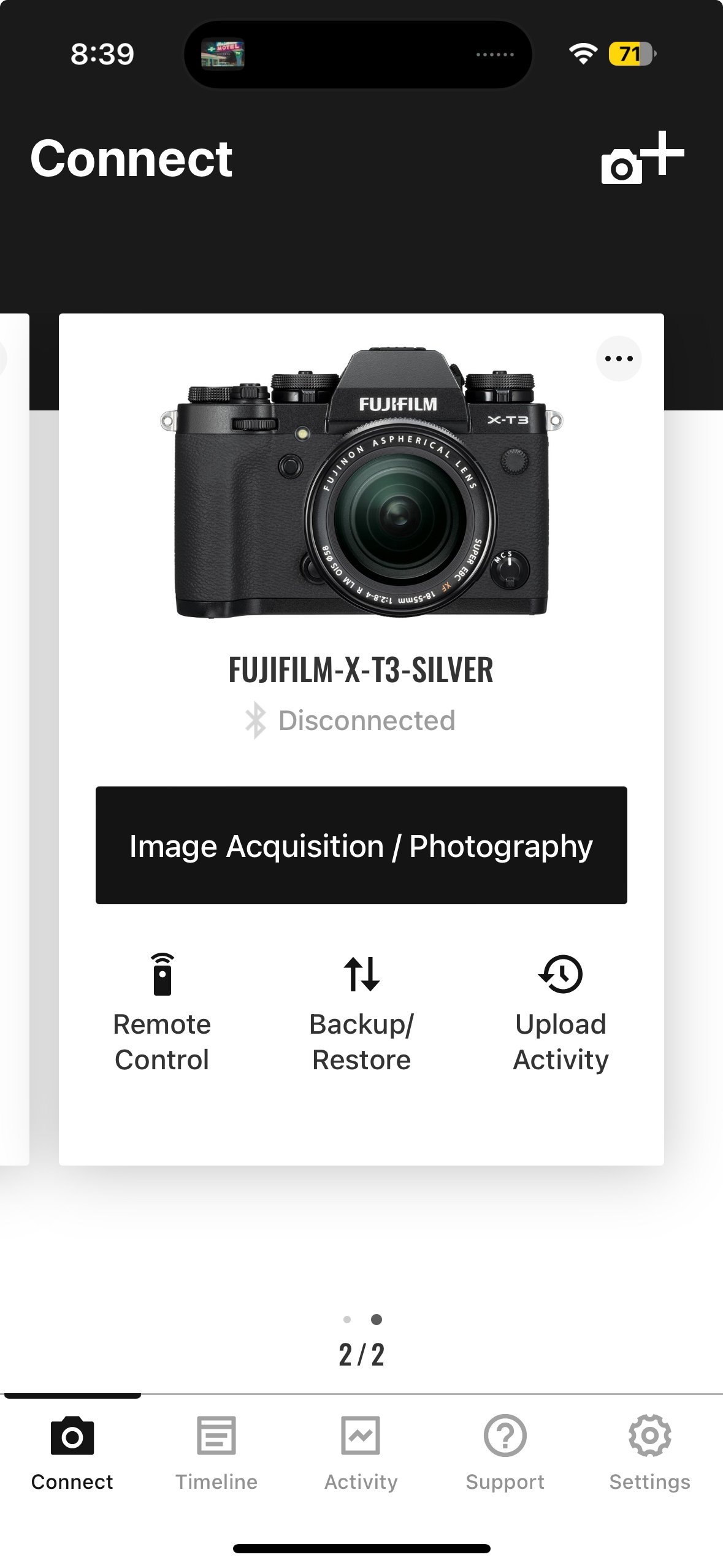Open the three-dot menu on the X-T3 card
723x1568 pixels.
619,359
